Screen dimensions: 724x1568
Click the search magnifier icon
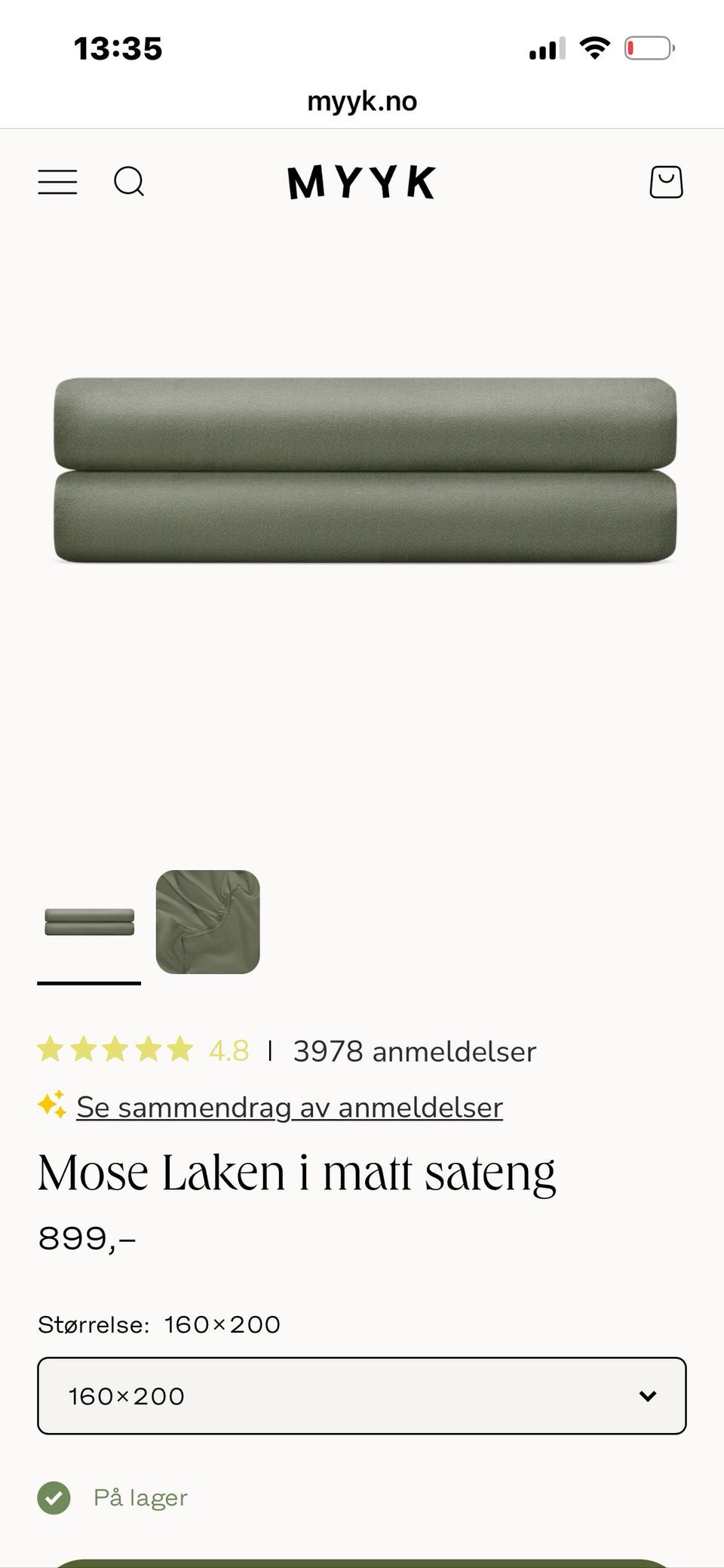tap(128, 182)
